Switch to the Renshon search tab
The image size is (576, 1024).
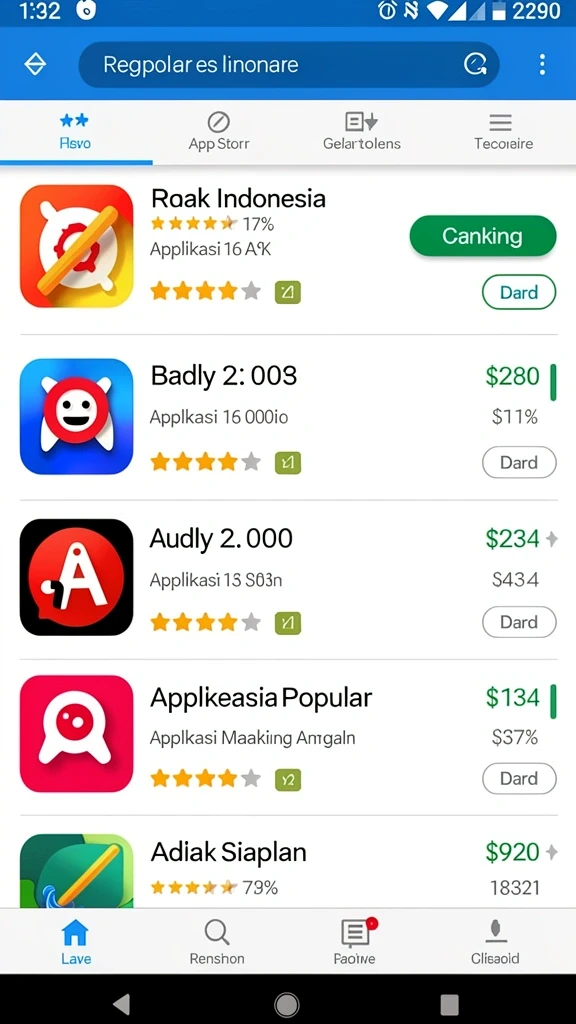coord(217,942)
